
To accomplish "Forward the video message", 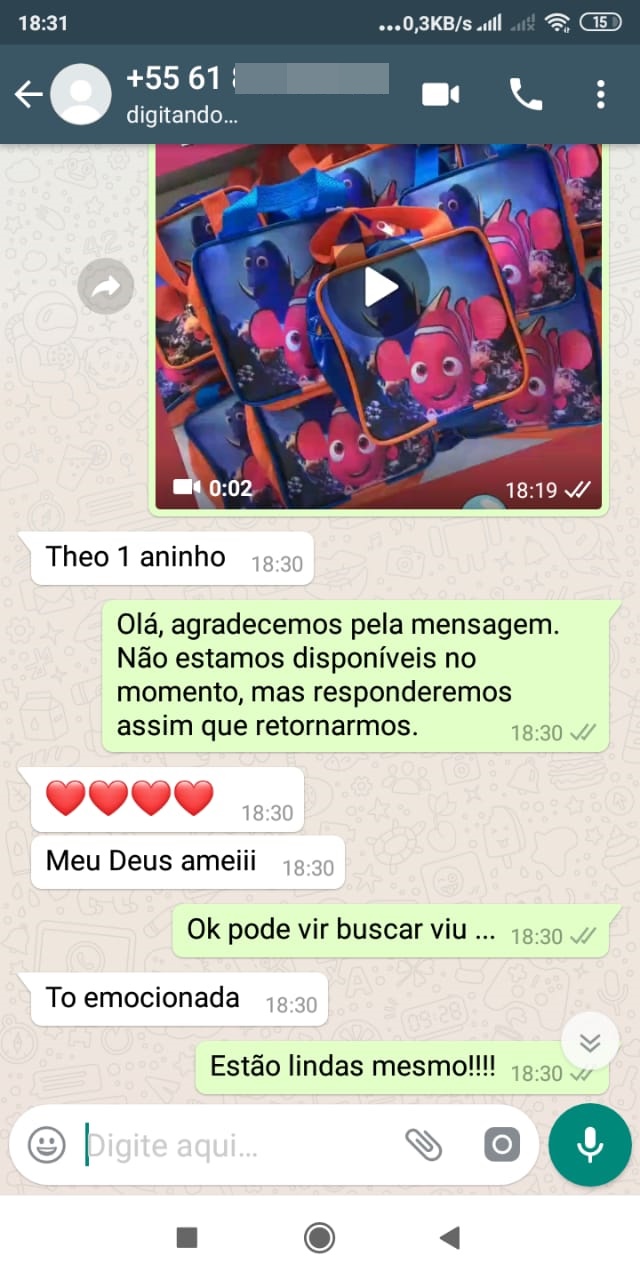I will [x=105, y=288].
